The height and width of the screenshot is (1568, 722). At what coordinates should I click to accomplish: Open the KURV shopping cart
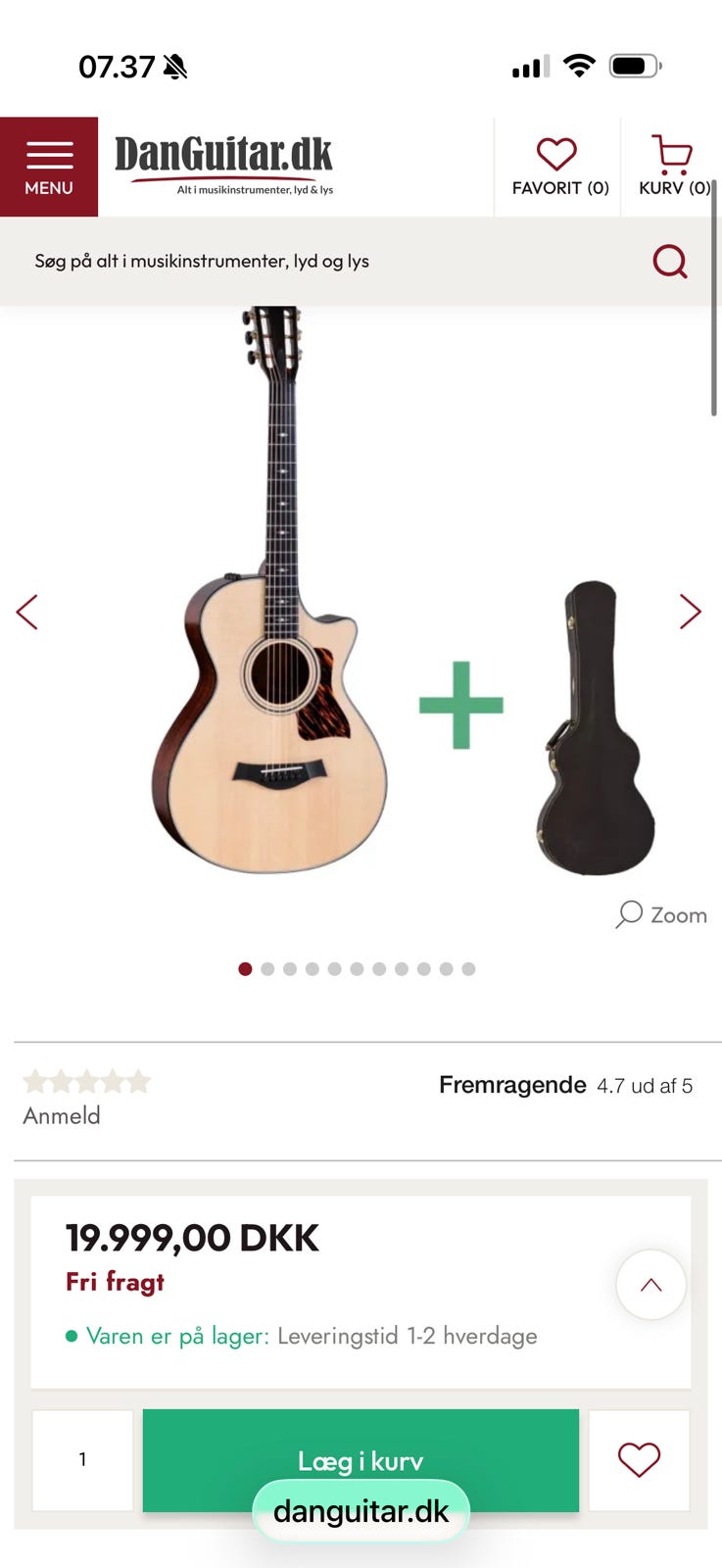pos(673,167)
